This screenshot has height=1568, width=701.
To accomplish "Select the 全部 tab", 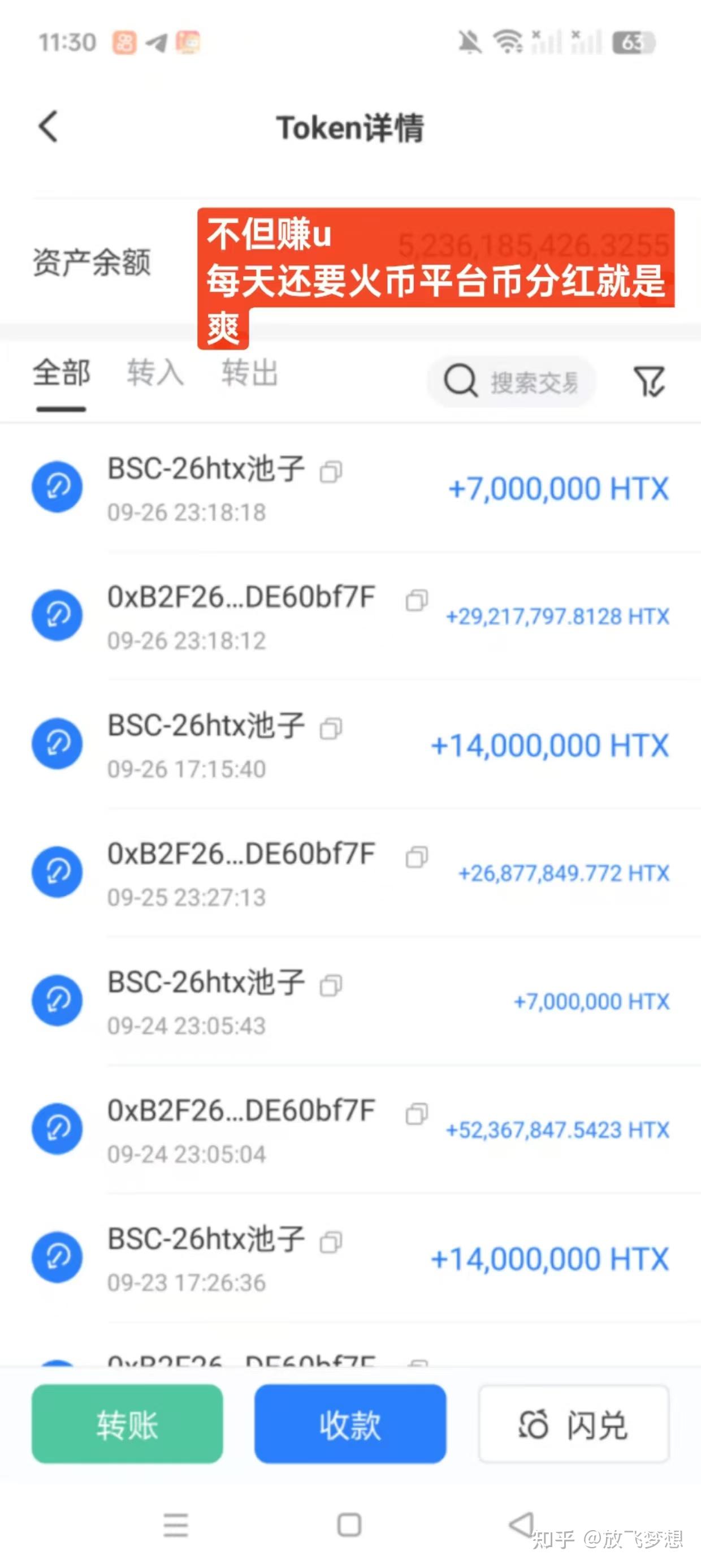I will [61, 373].
